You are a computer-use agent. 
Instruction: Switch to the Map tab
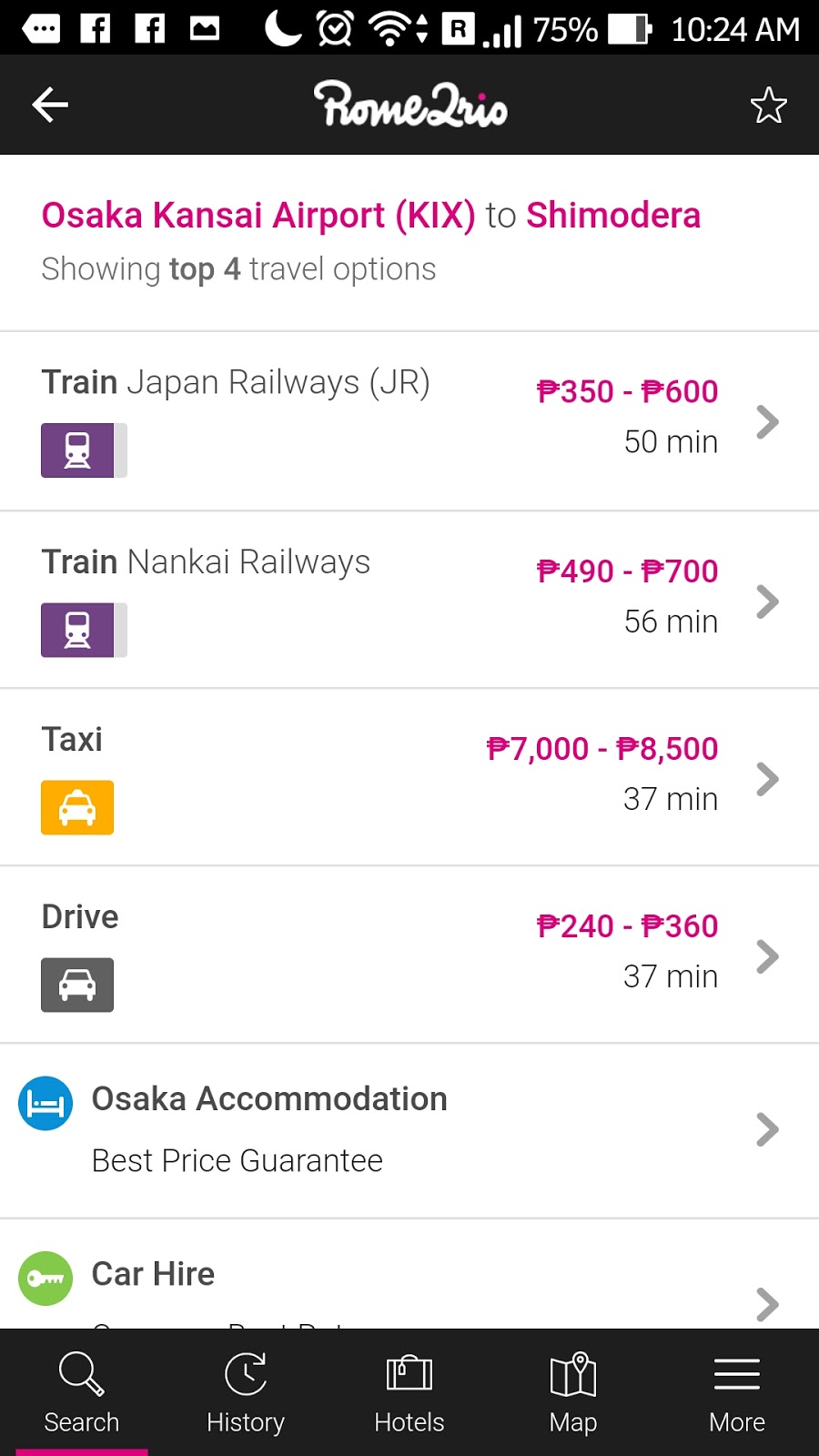pyautogui.click(x=573, y=1392)
